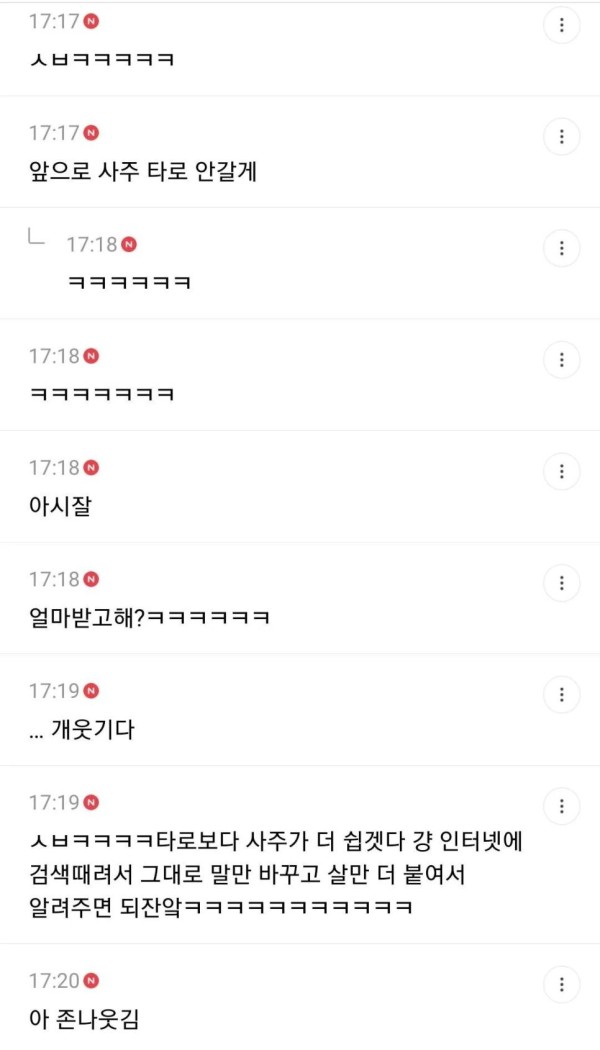Open options for the 'ㅋㅋㅋㅋㅋㅋㅋ' comment
Viewport: 600px width, 1050px height.
[562, 359]
